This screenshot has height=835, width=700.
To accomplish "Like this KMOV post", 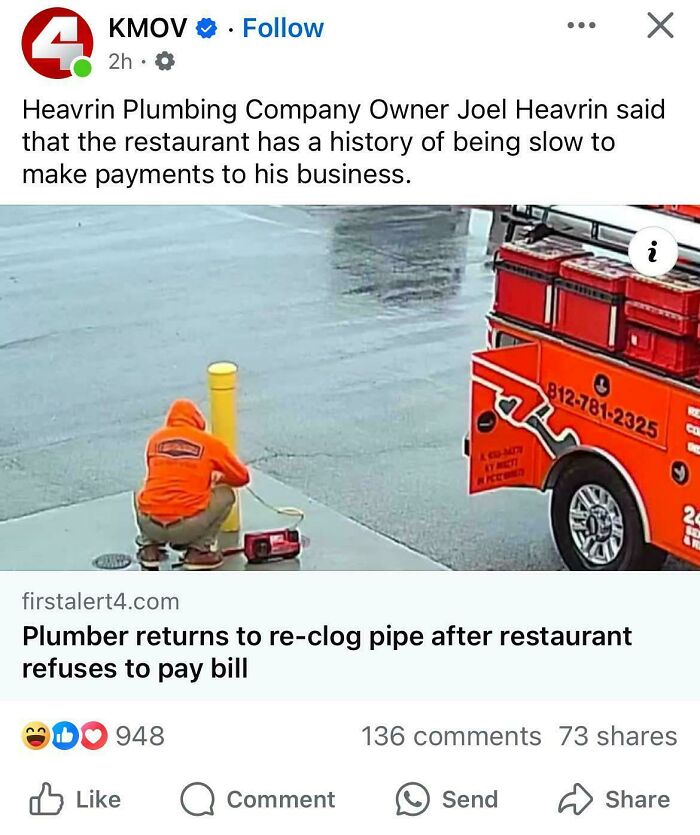I will click(76, 799).
